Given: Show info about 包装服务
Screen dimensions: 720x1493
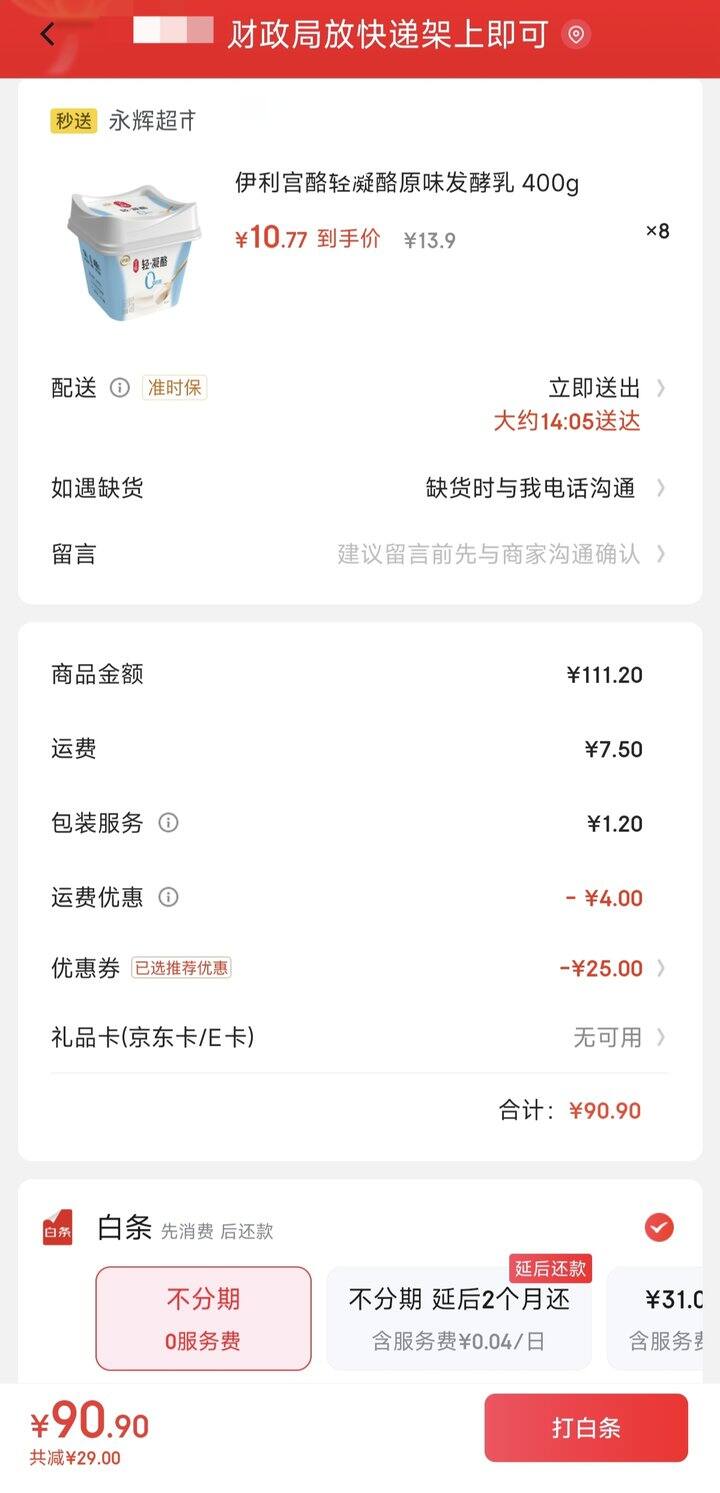Looking at the screenshot, I should (x=169, y=823).
